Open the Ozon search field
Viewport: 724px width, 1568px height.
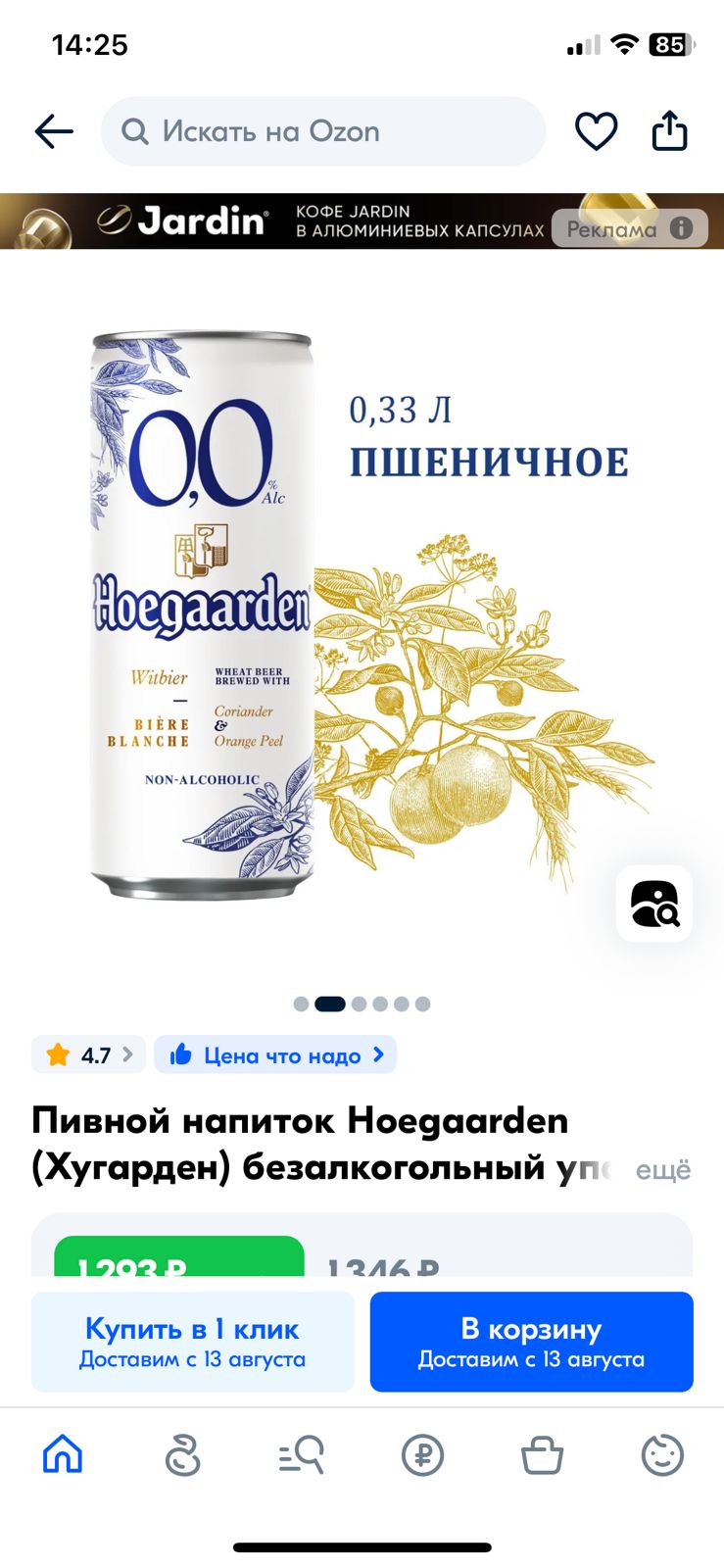coord(323,131)
